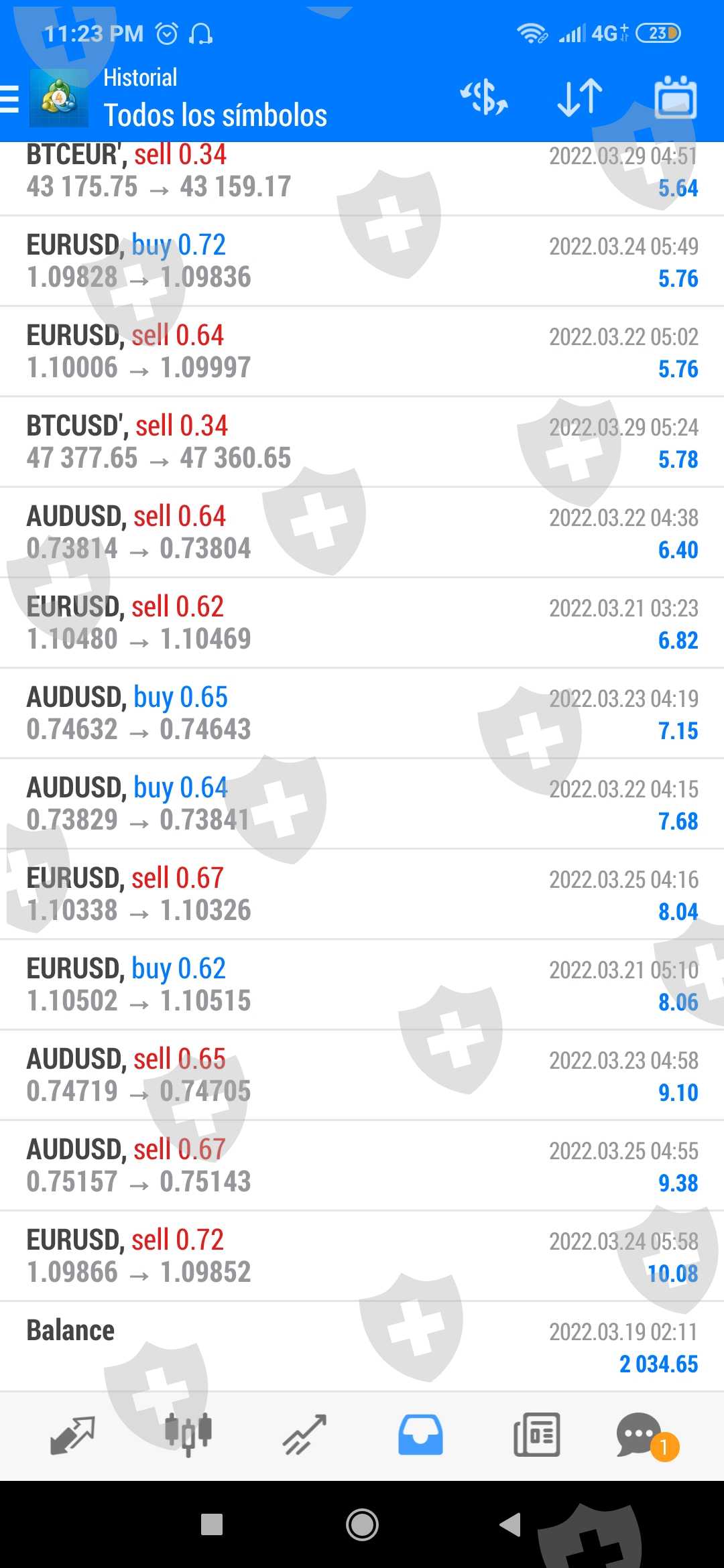Image resolution: width=724 pixels, height=1568 pixels.
Task: Open the sort order arrows option
Action: pyautogui.click(x=580, y=98)
